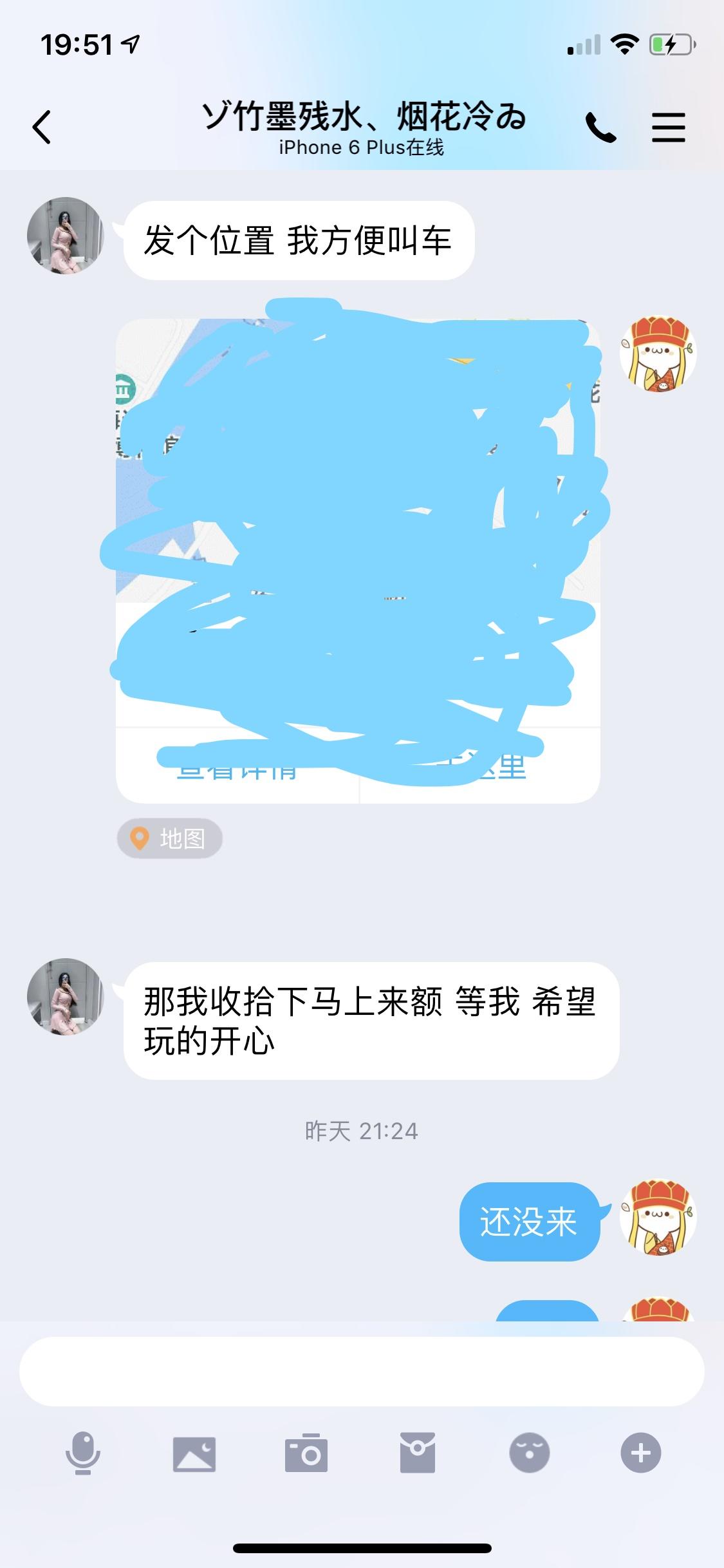The height and width of the screenshot is (1568, 724).
Task: Open 查看详情 on the shared map
Action: (238, 771)
